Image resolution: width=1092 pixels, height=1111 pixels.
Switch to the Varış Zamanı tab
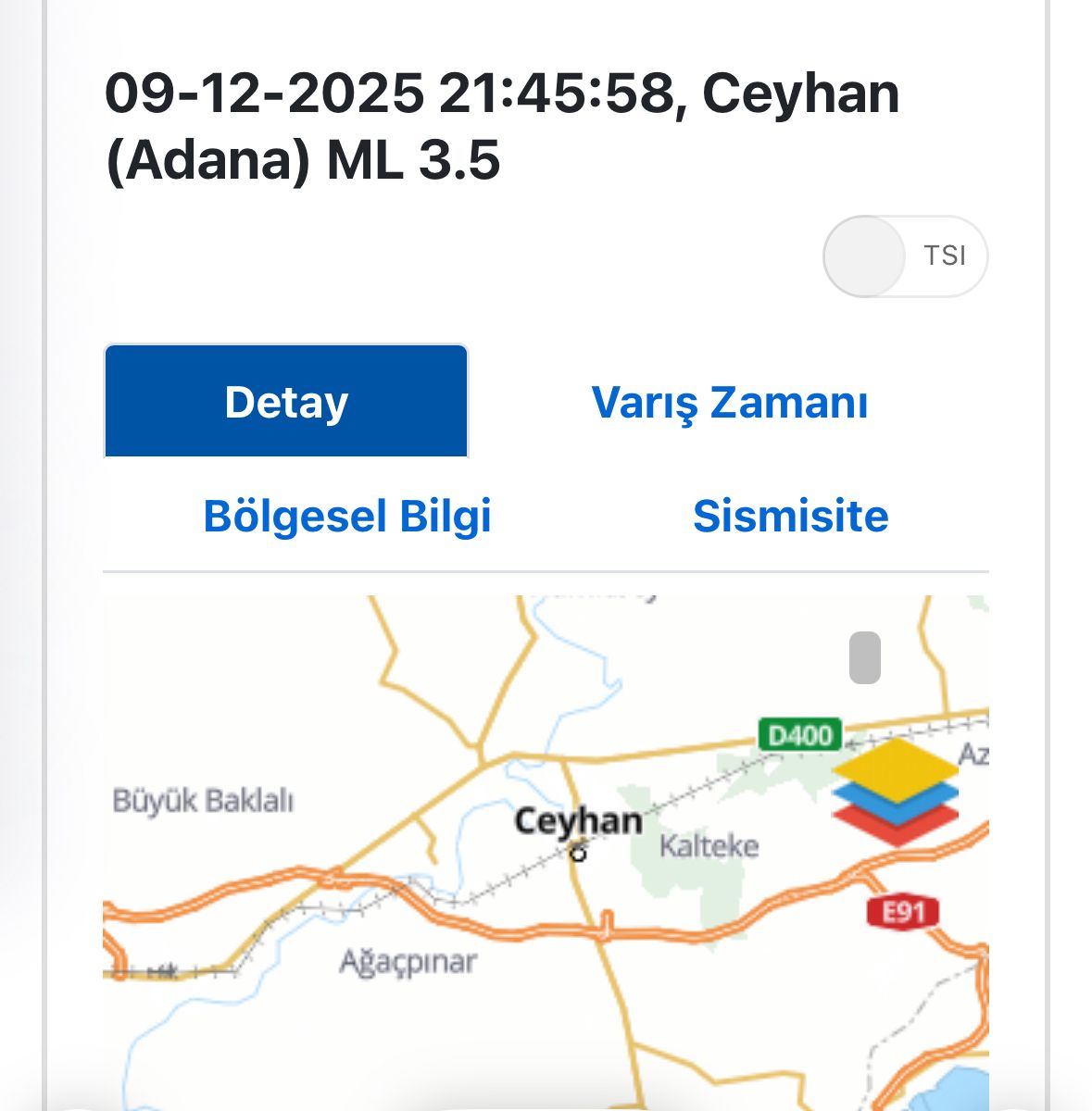click(730, 403)
